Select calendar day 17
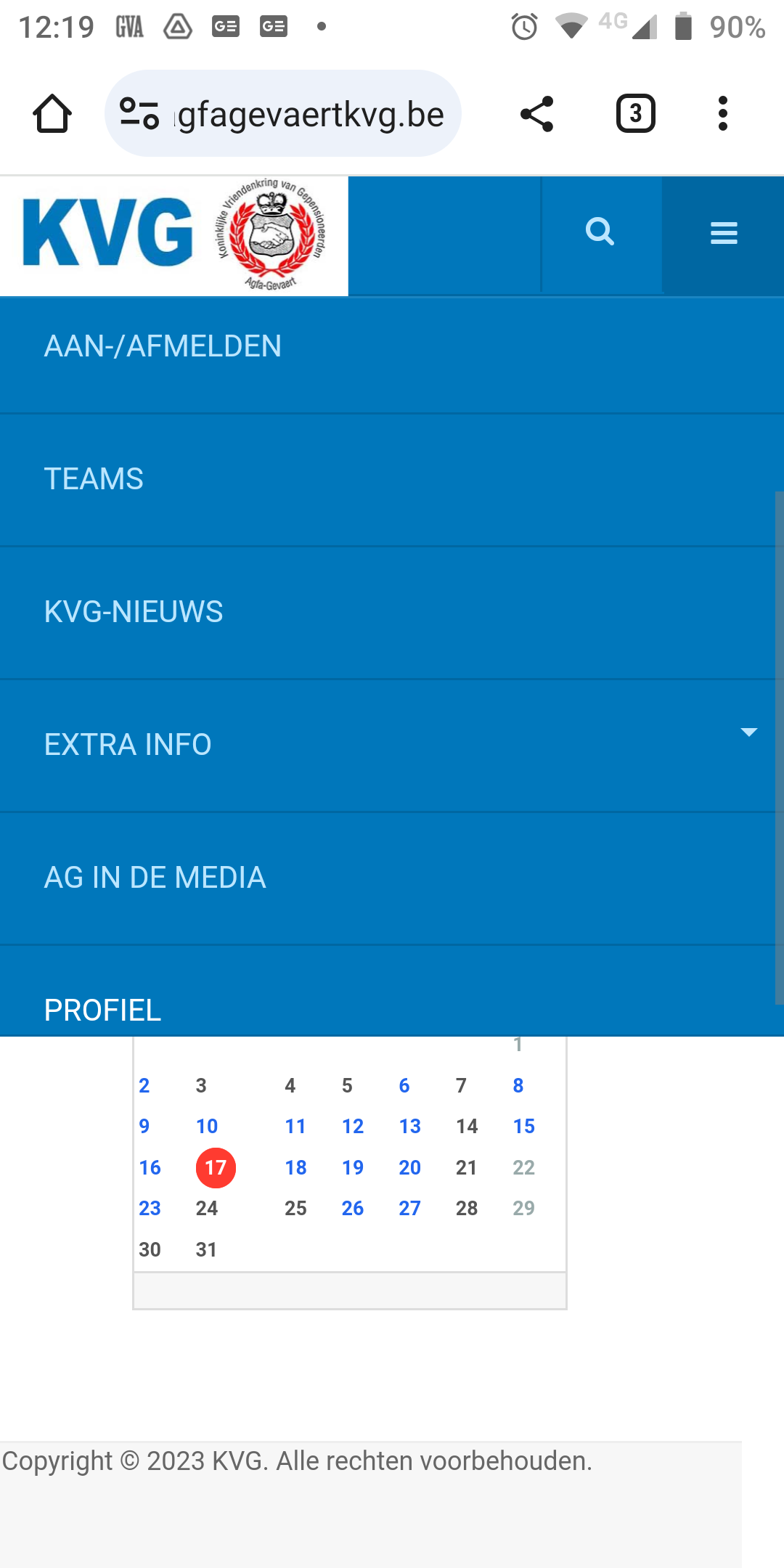Image resolution: width=784 pixels, height=1568 pixels. tap(216, 1168)
